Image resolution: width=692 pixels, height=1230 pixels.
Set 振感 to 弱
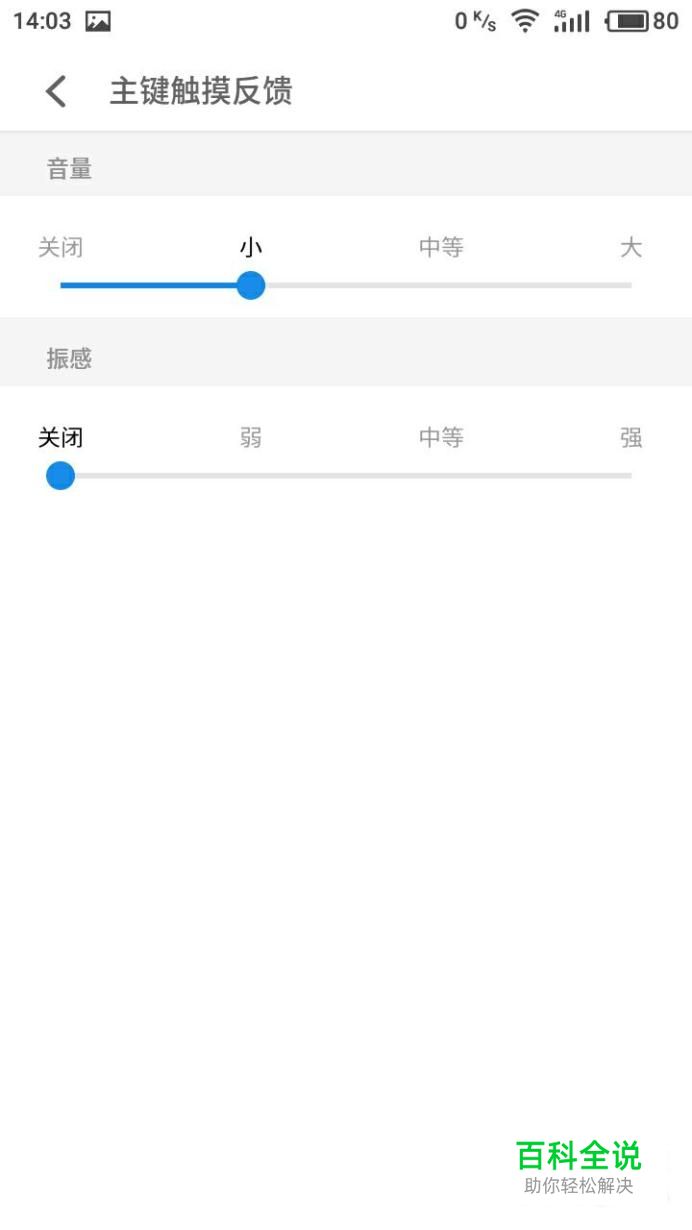[251, 437]
